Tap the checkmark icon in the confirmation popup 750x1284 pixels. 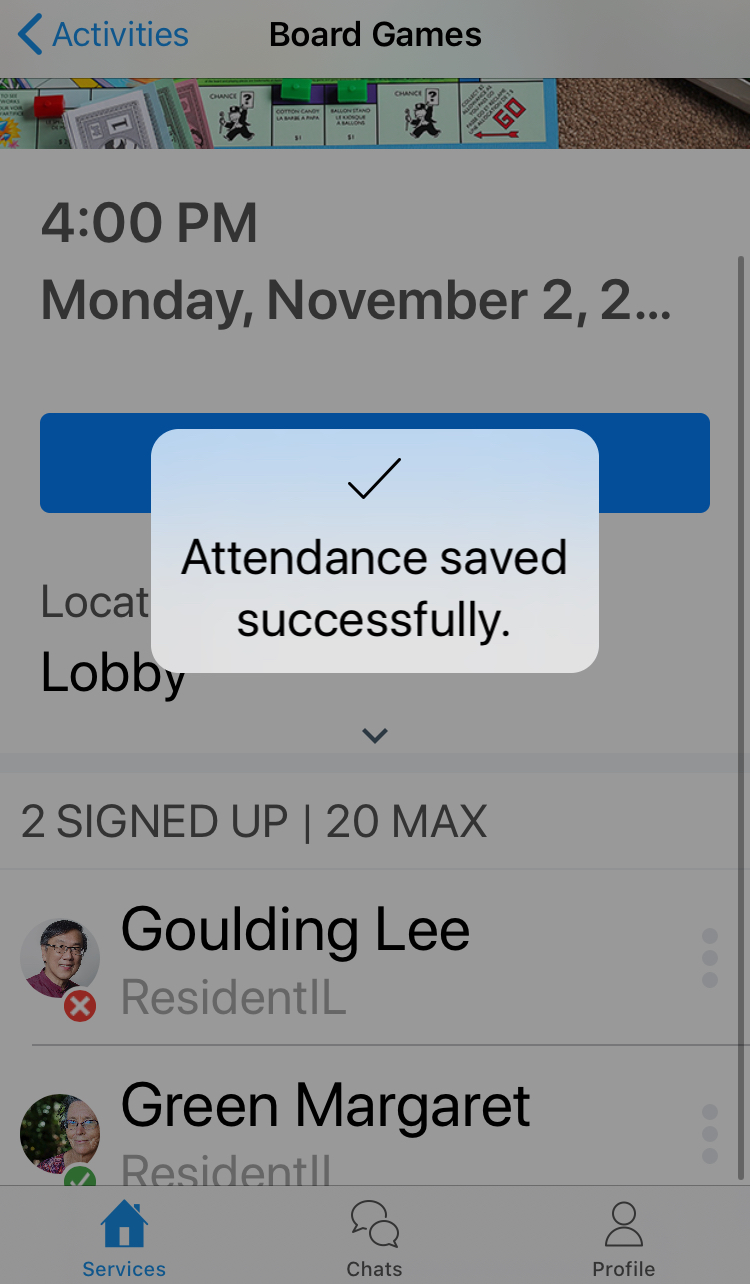374,478
